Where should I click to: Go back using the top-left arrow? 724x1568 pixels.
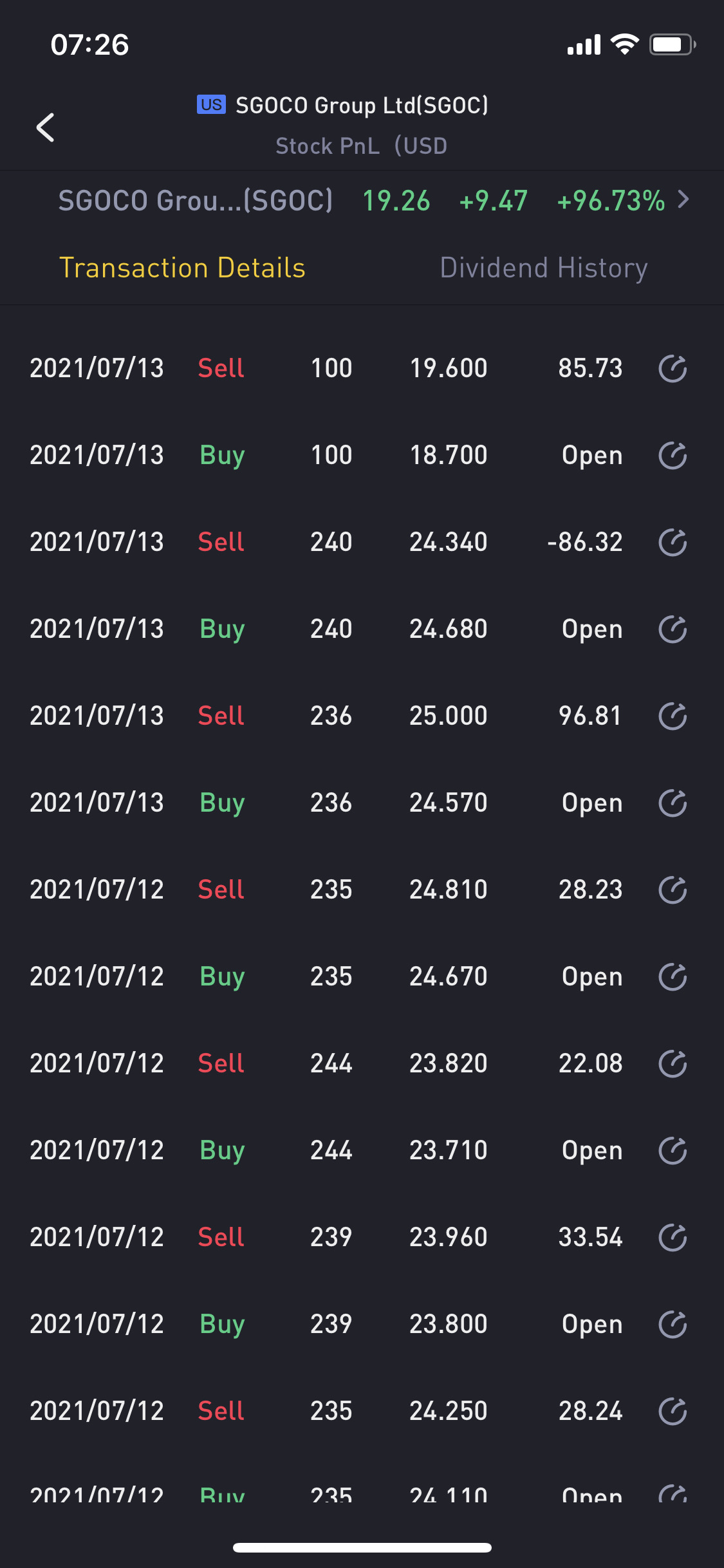click(45, 127)
